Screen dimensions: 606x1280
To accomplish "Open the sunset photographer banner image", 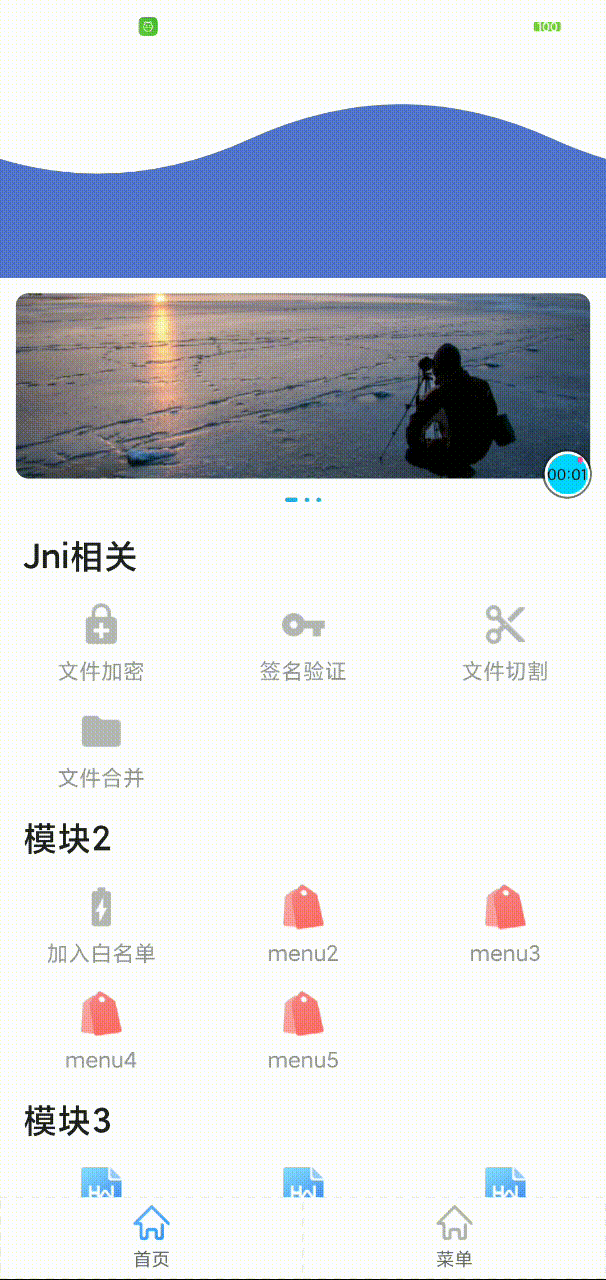I will coord(303,386).
